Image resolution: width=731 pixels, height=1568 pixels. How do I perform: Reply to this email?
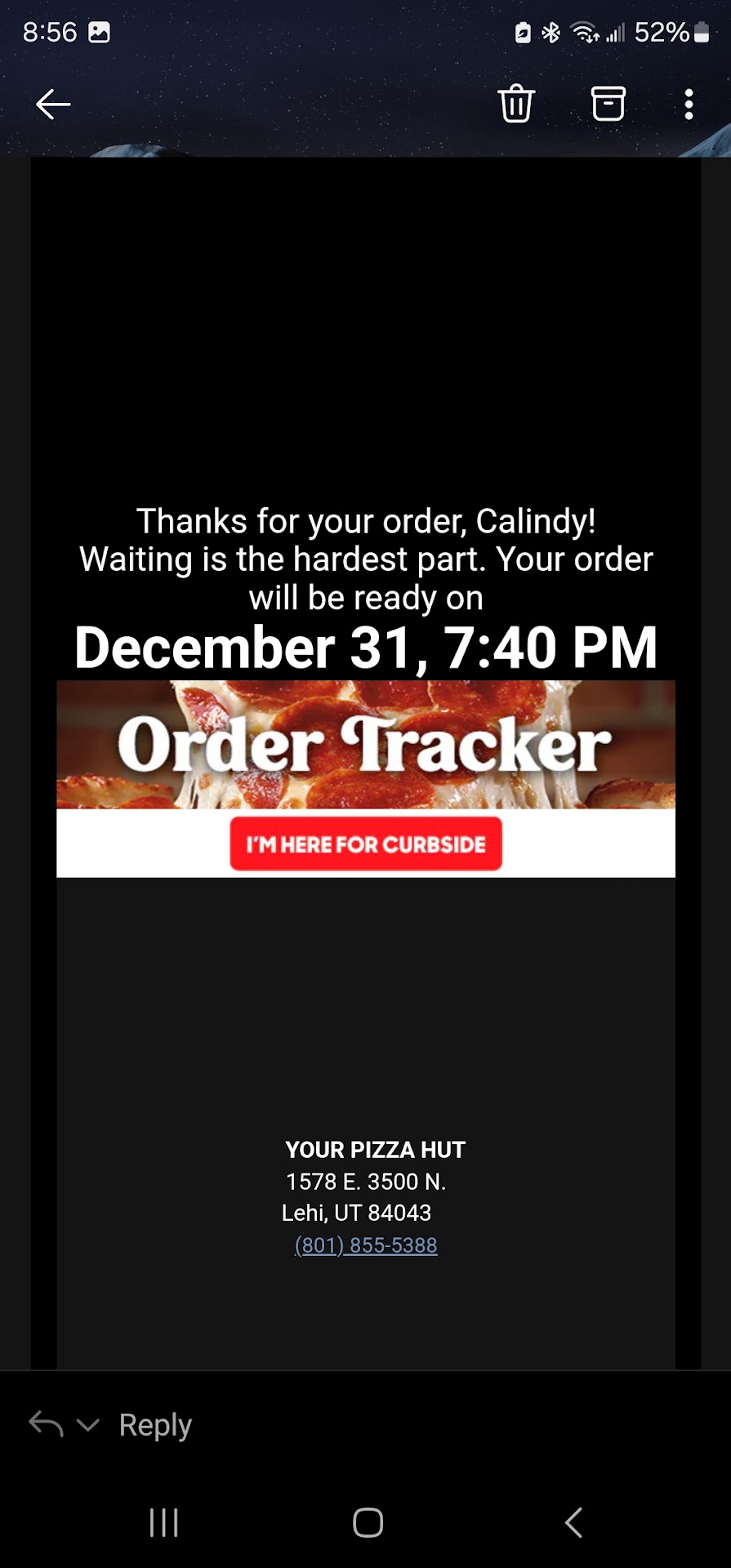155,1425
